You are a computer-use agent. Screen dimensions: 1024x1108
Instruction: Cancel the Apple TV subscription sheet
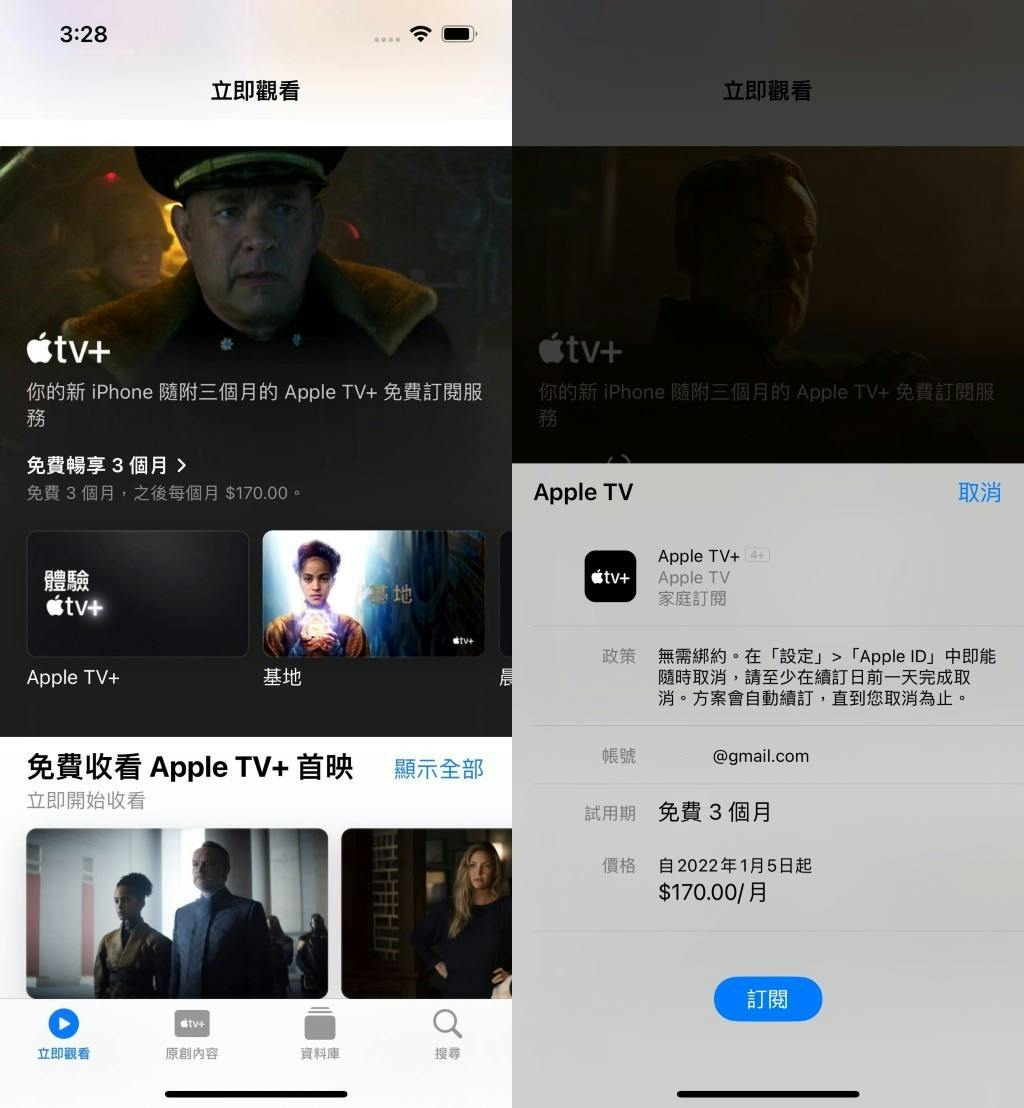[978, 492]
